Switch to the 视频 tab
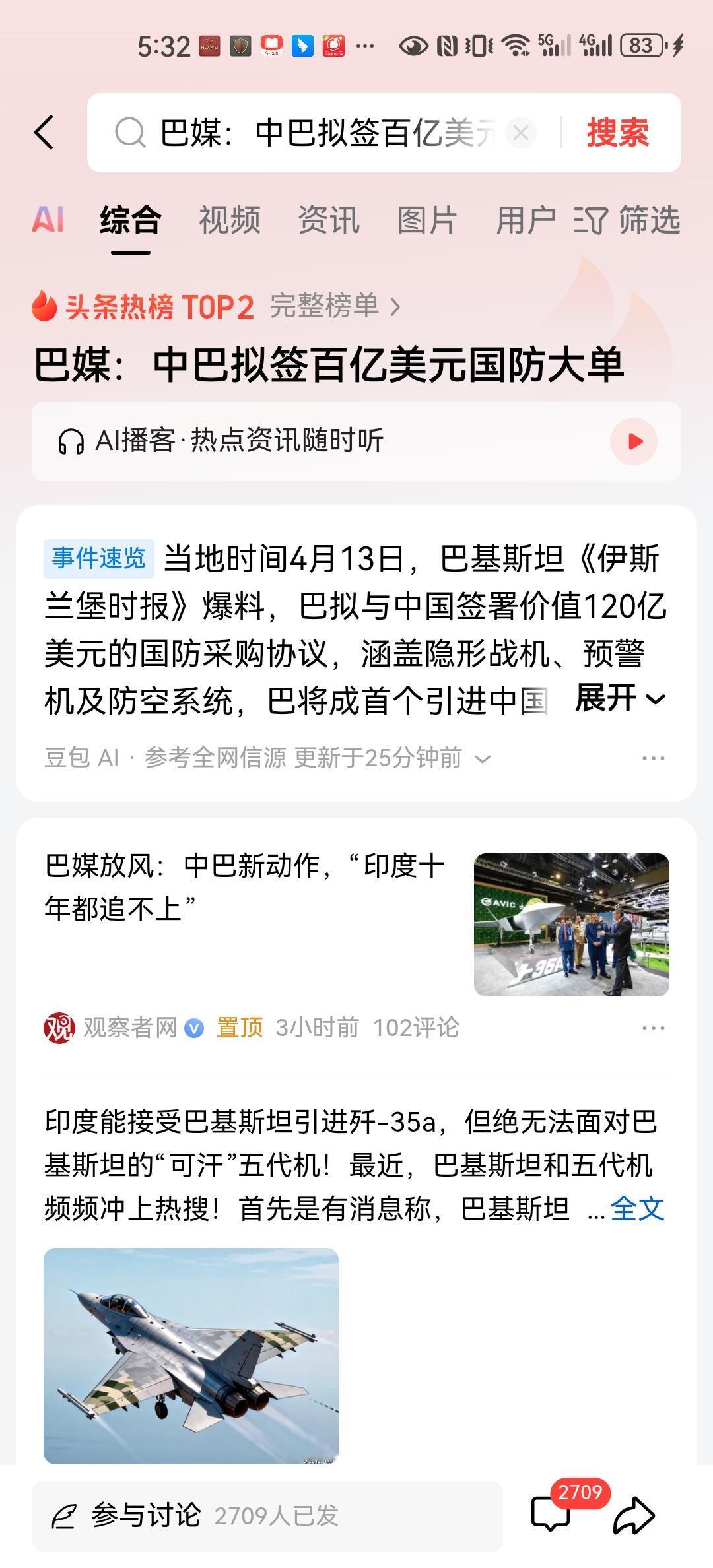This screenshot has width=713, height=1568. click(x=229, y=221)
